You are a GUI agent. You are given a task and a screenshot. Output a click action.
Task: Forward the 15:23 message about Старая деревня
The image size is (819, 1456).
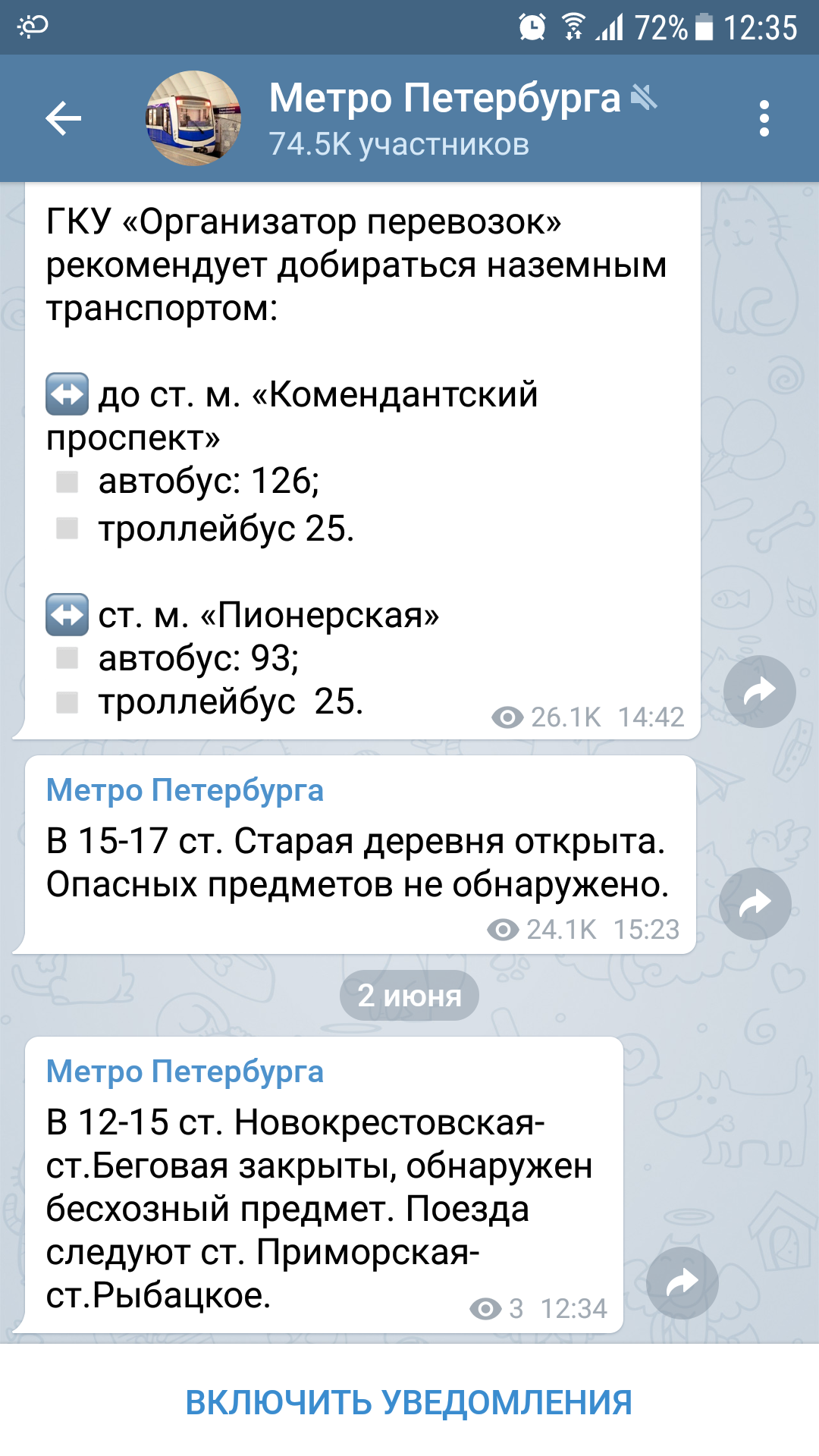(x=755, y=903)
